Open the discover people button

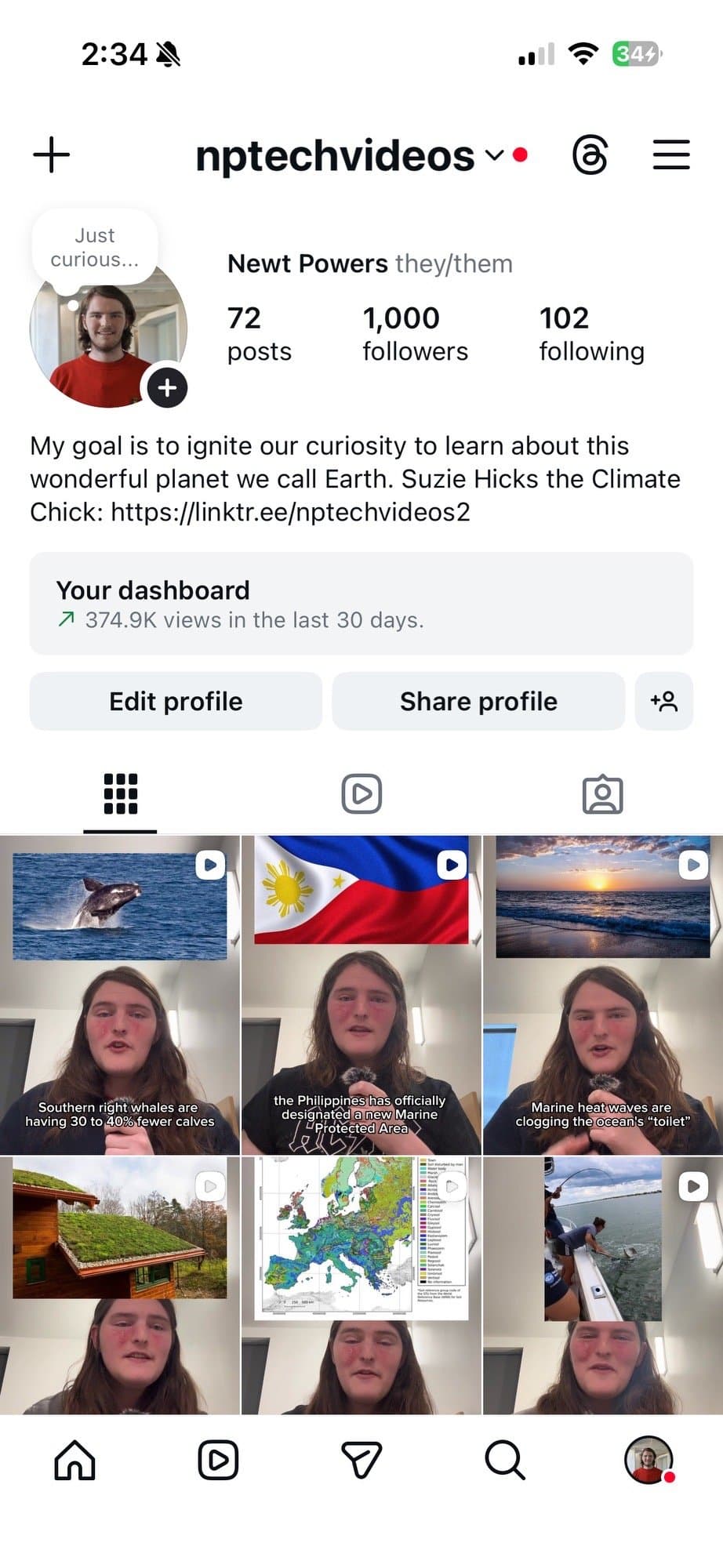pos(663,701)
